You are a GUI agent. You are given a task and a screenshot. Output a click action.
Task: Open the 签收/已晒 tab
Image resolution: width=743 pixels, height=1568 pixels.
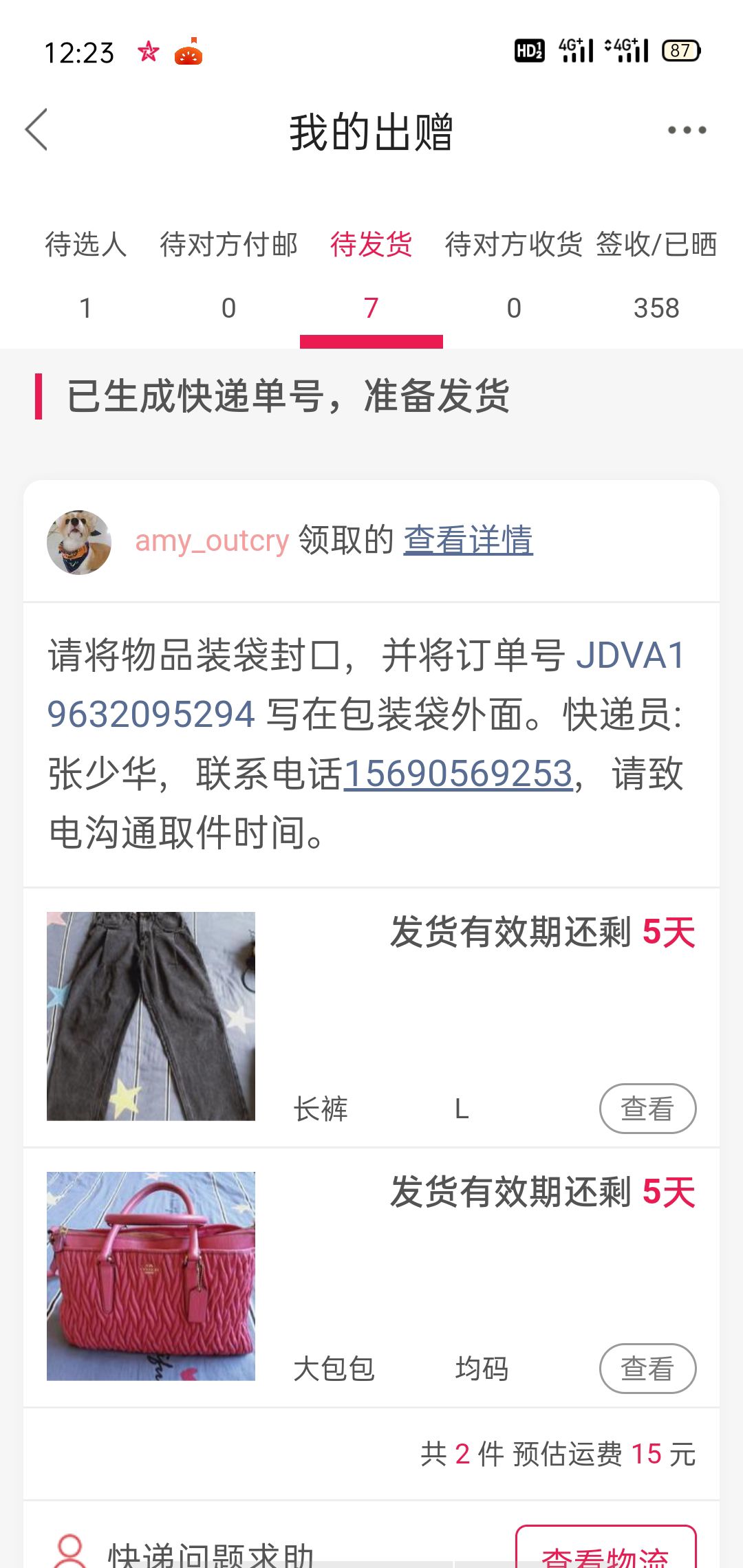(656, 276)
